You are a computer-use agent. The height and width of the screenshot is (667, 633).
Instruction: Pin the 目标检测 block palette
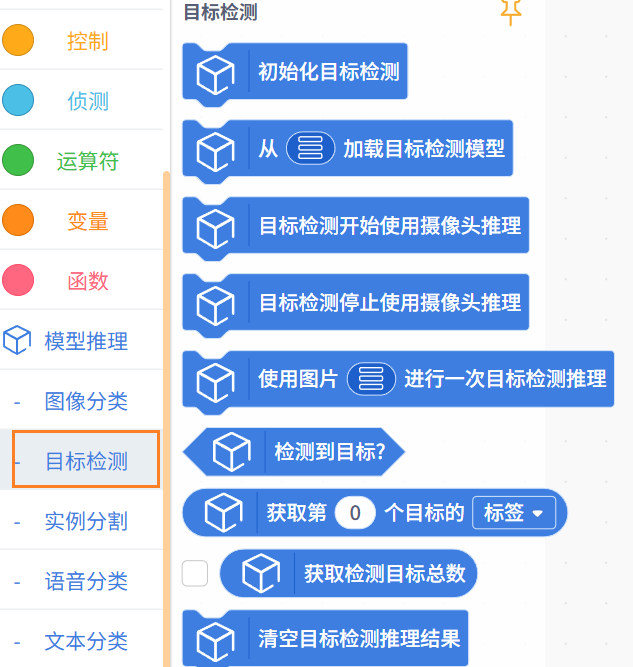tap(511, 12)
